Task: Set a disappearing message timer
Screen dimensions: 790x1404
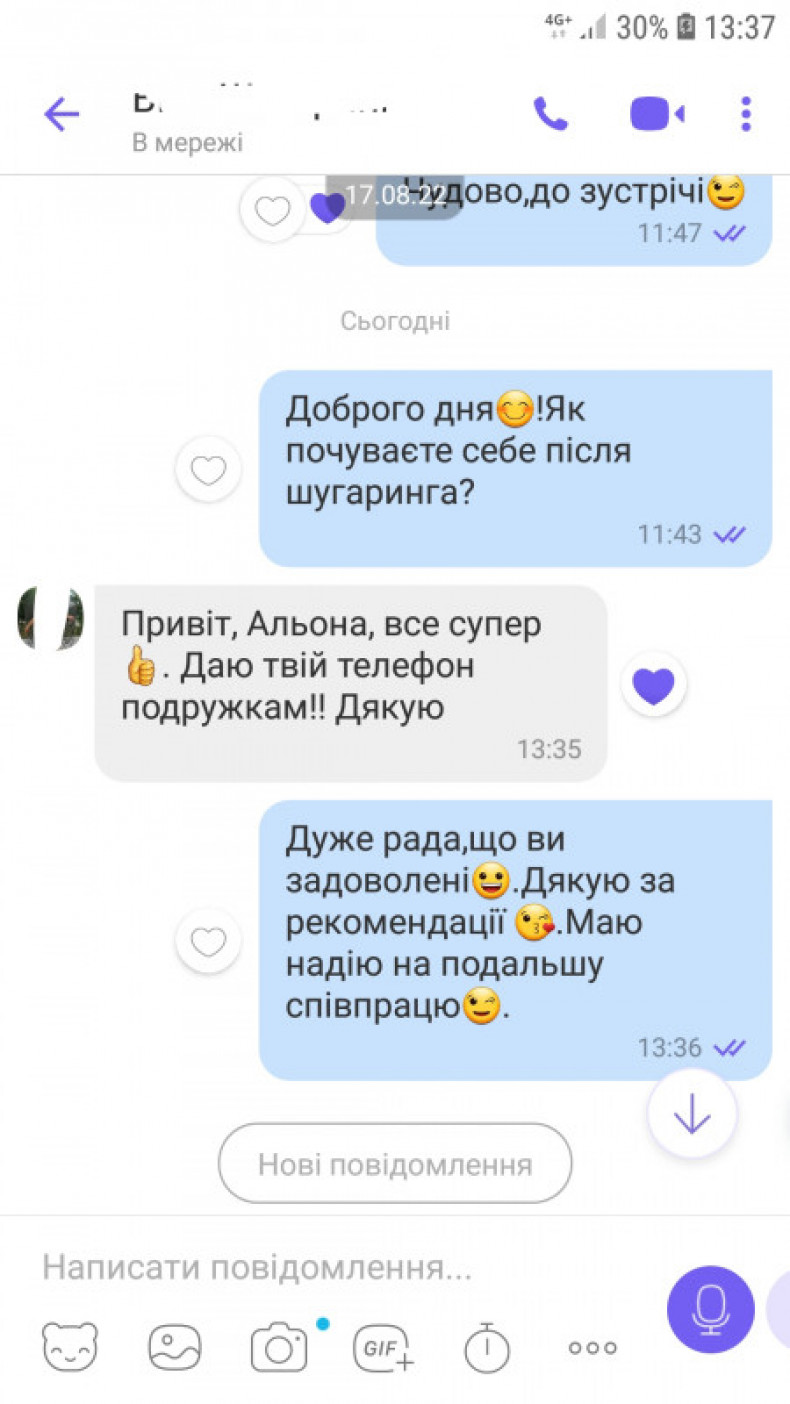Action: pos(487,1347)
